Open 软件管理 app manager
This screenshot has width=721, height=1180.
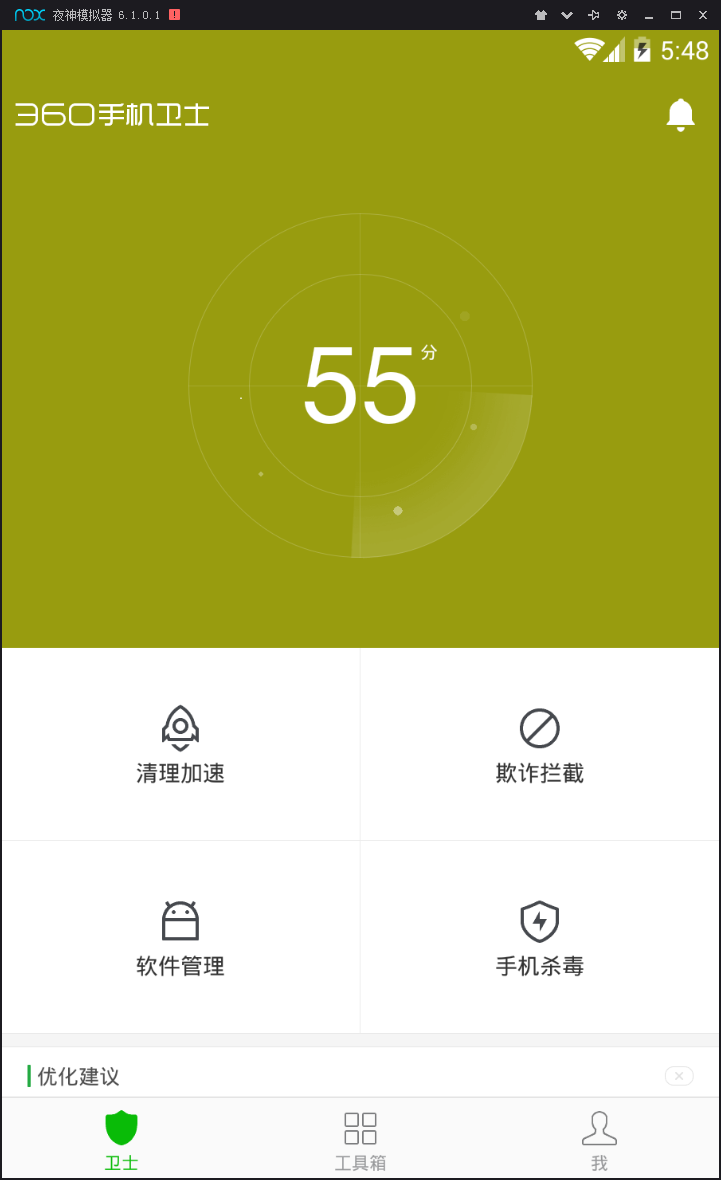coord(180,938)
